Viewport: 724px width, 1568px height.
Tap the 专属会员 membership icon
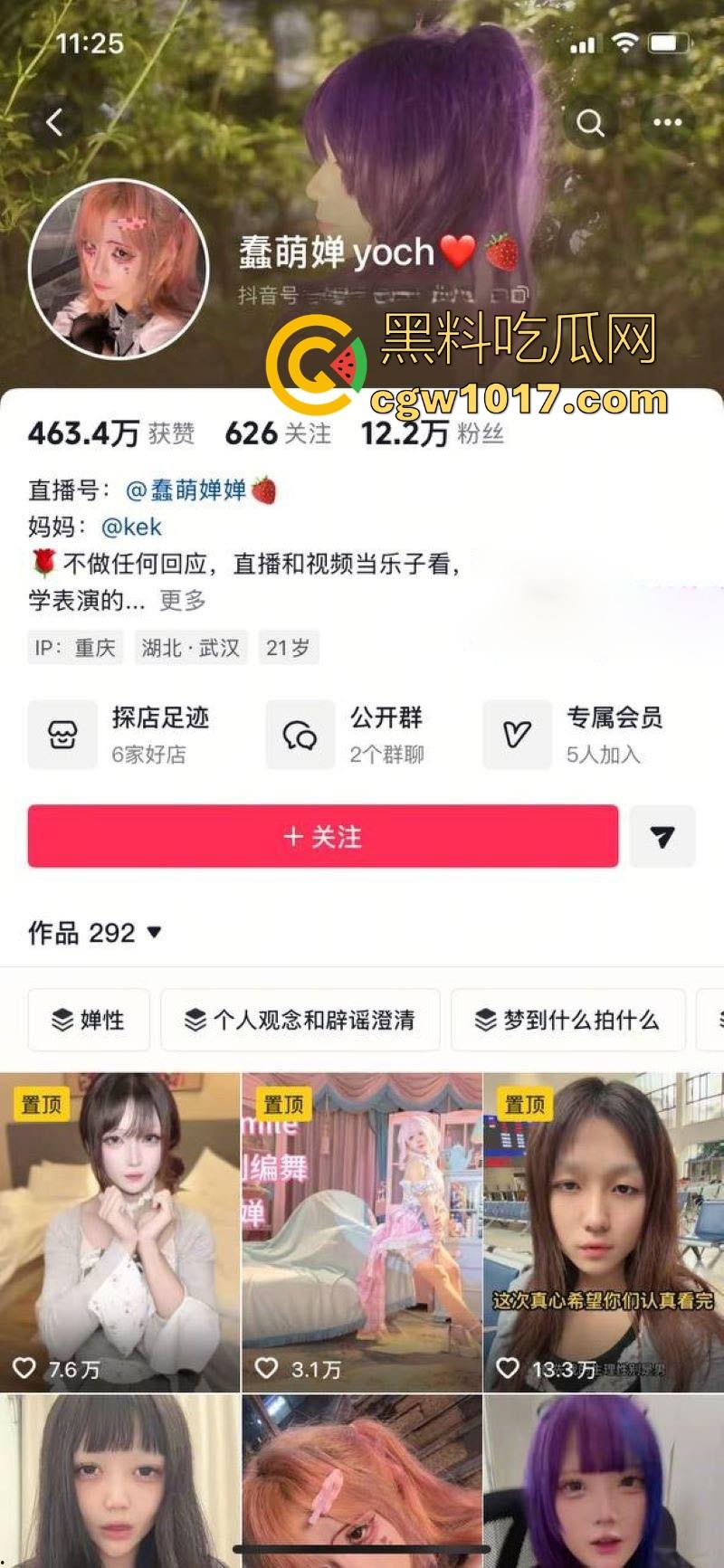[516, 734]
